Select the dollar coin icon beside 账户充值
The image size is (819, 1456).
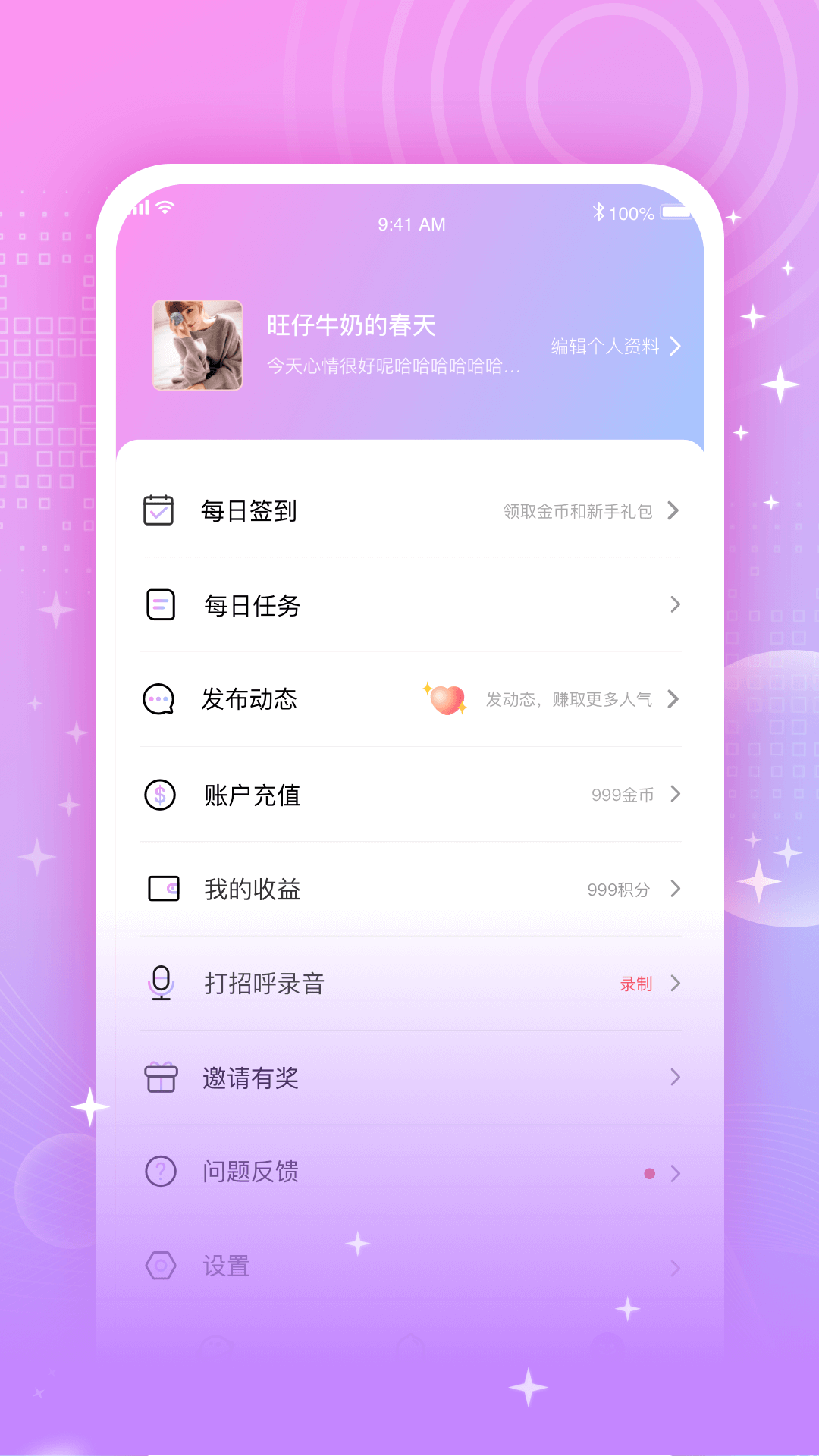click(160, 795)
